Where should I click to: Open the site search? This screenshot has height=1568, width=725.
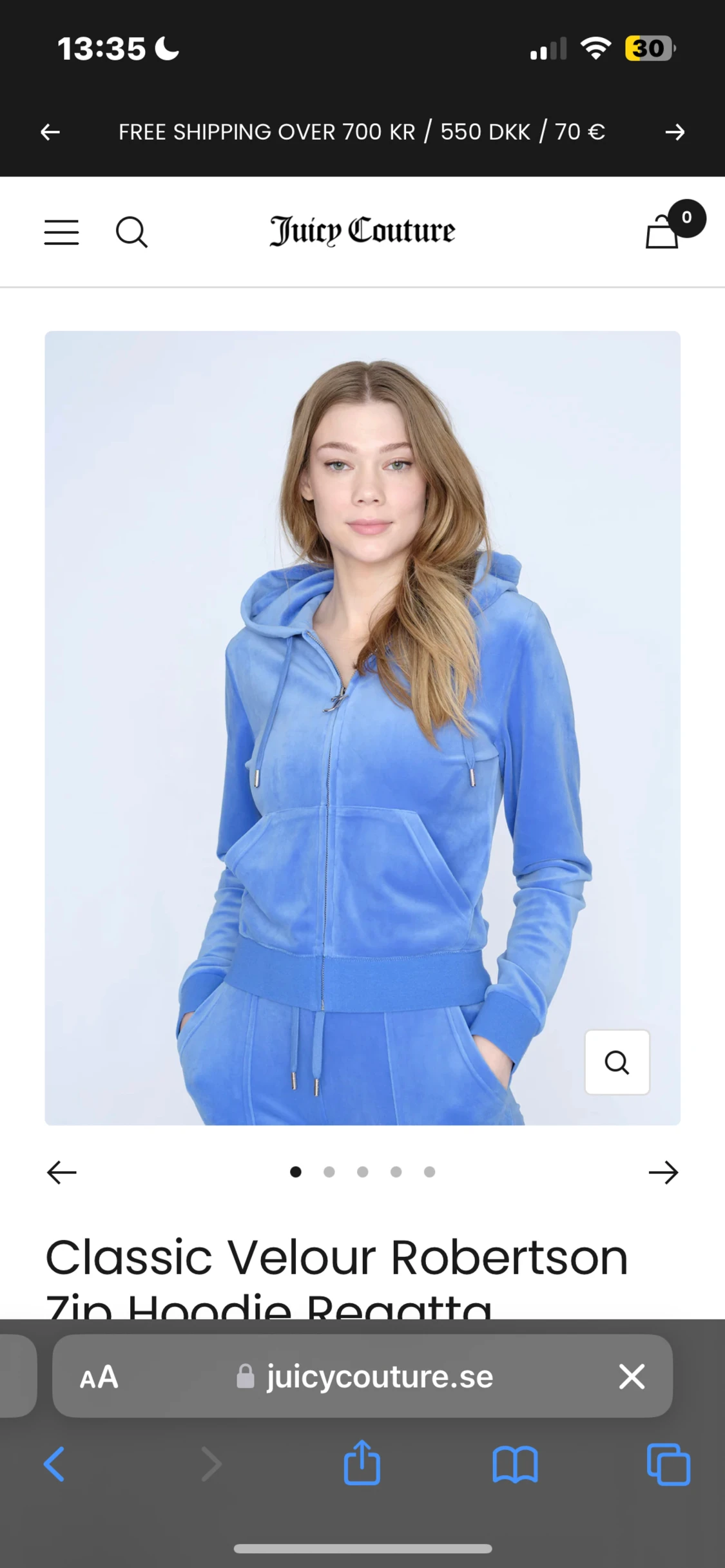pos(132,233)
